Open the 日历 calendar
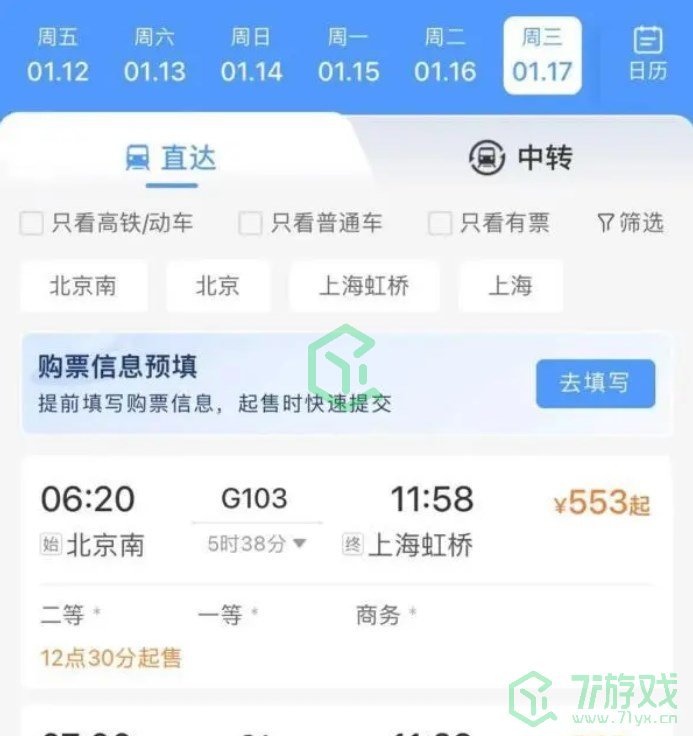Screen dimensions: 693x736 648,54
